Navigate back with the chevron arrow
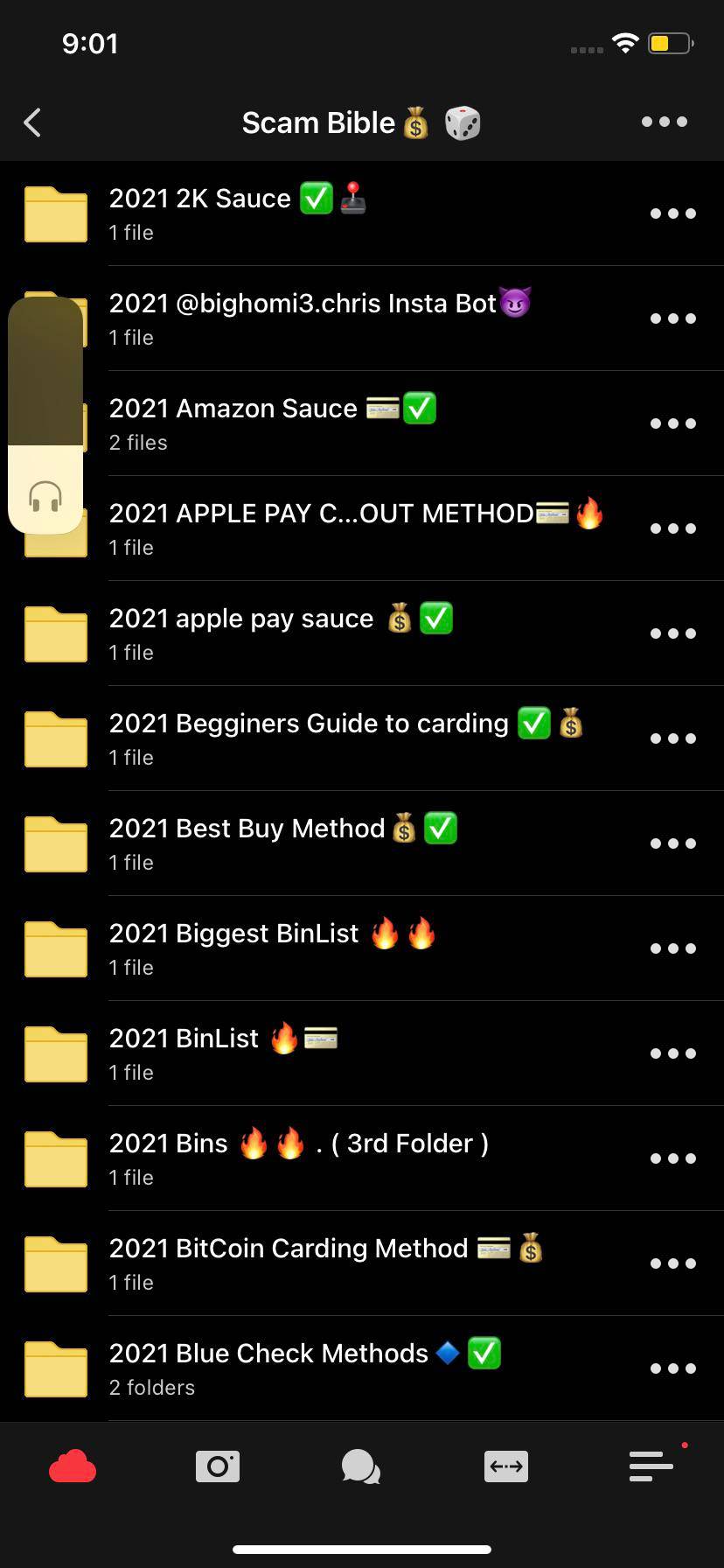 click(x=32, y=122)
